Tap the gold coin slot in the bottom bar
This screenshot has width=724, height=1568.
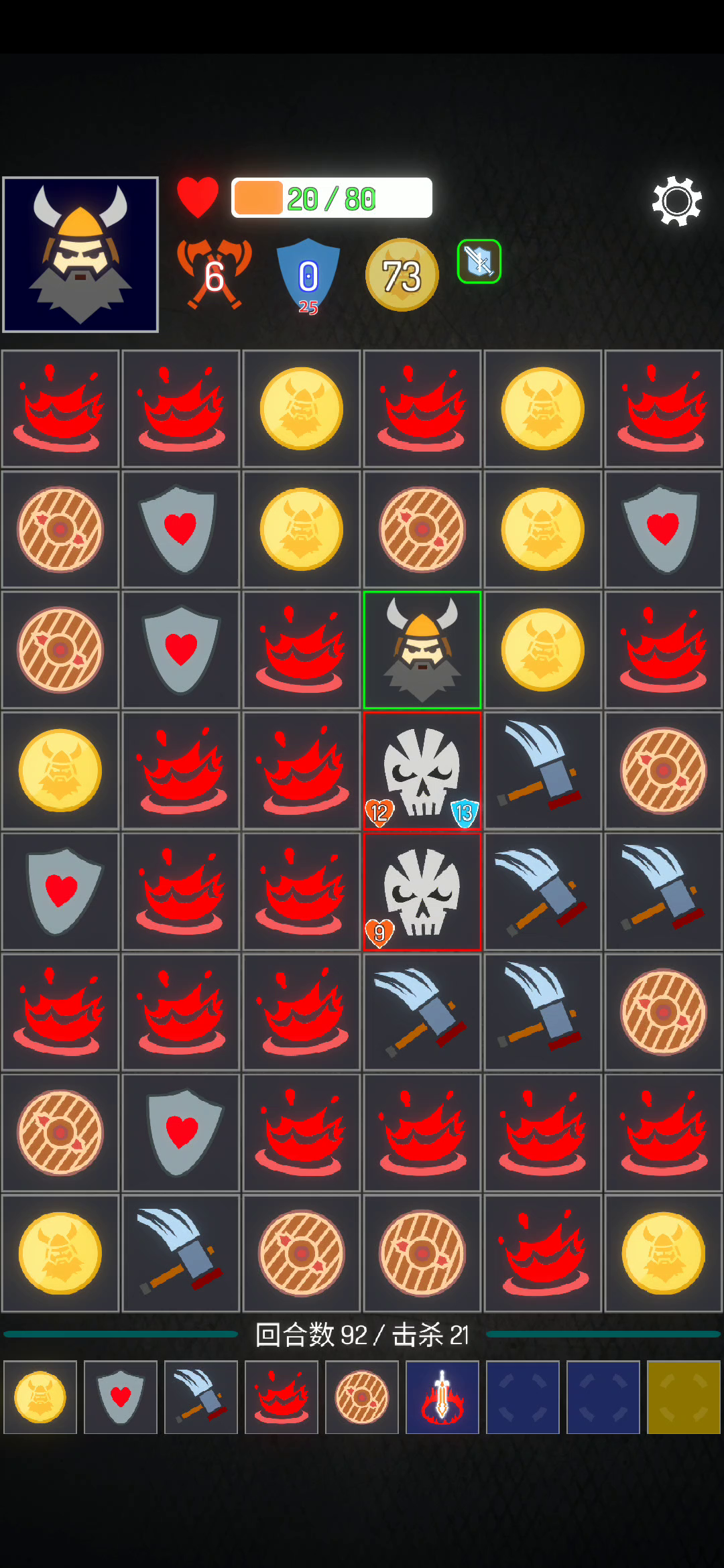(40, 1397)
